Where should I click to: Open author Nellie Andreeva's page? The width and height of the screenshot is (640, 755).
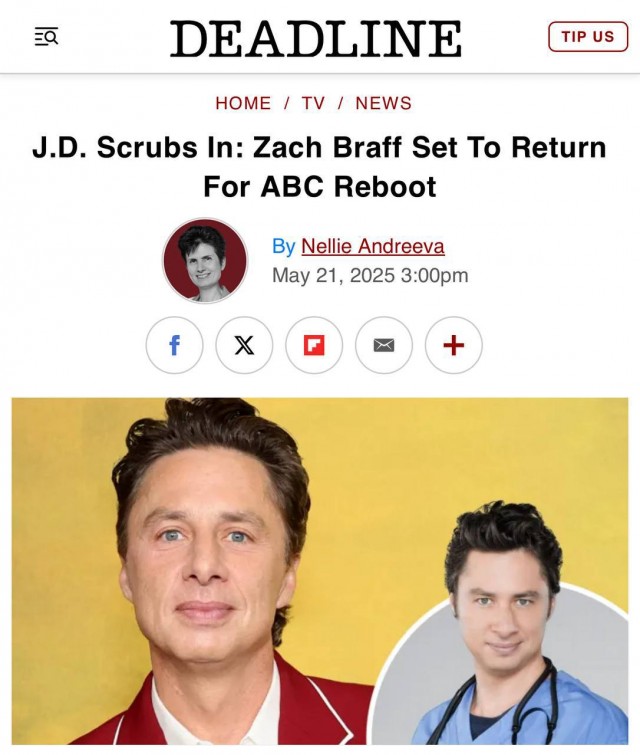372,246
